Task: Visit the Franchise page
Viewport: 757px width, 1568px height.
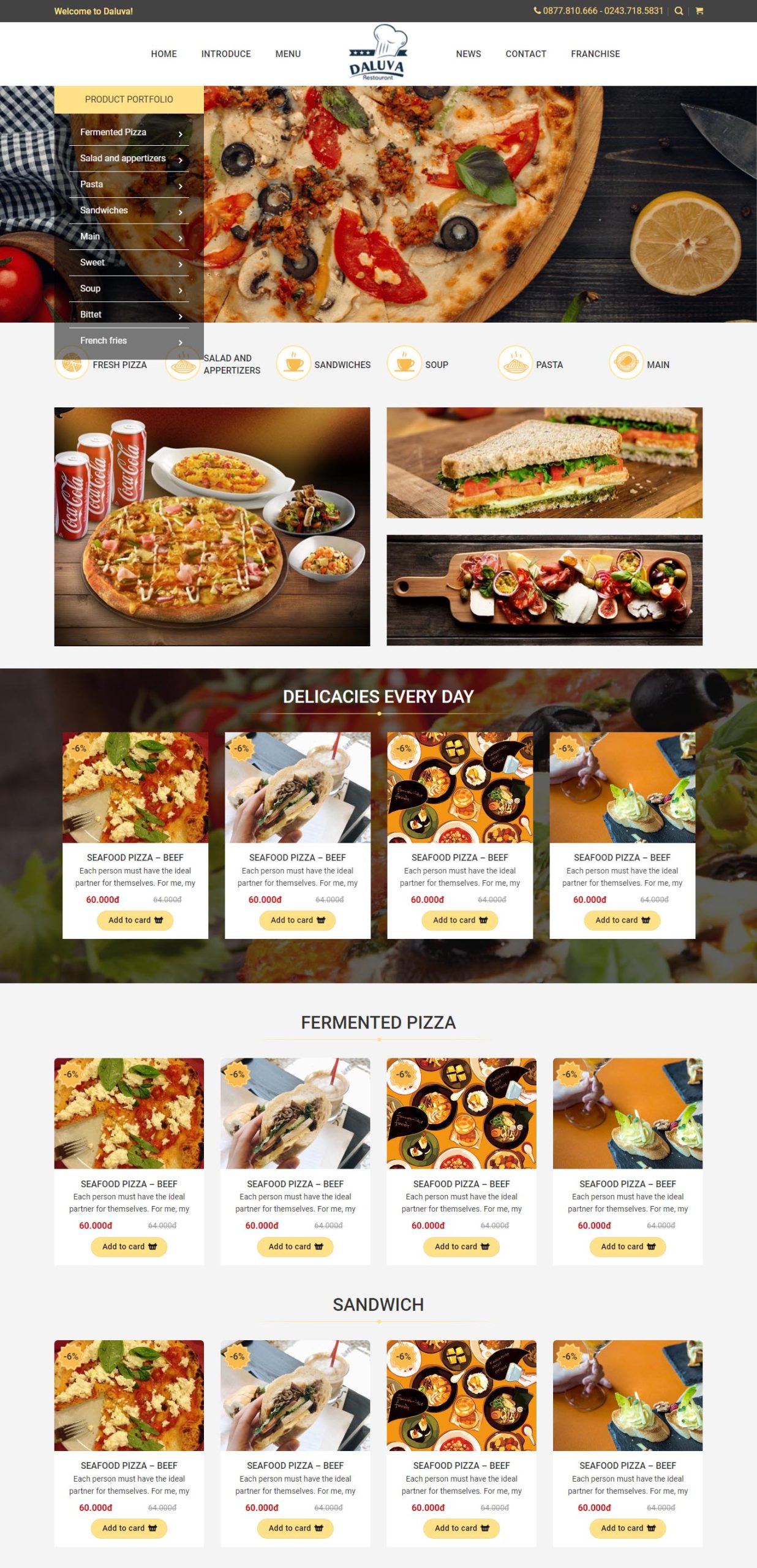Action: click(x=595, y=54)
